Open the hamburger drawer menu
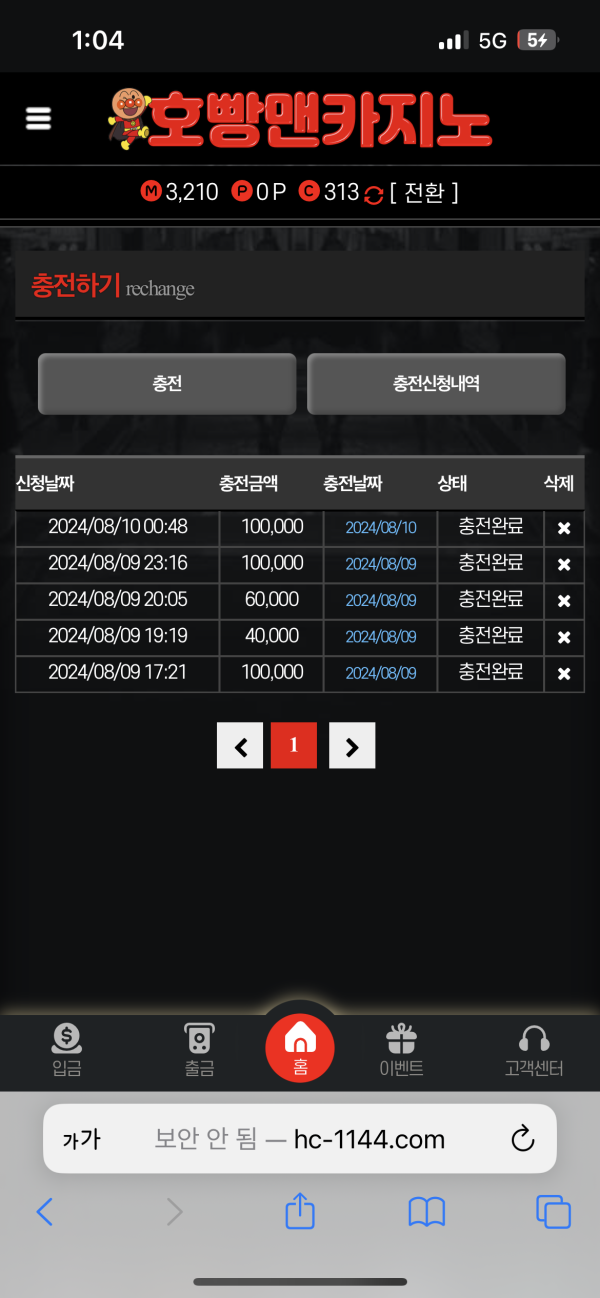The height and width of the screenshot is (1298, 600). pyautogui.click(x=38, y=119)
